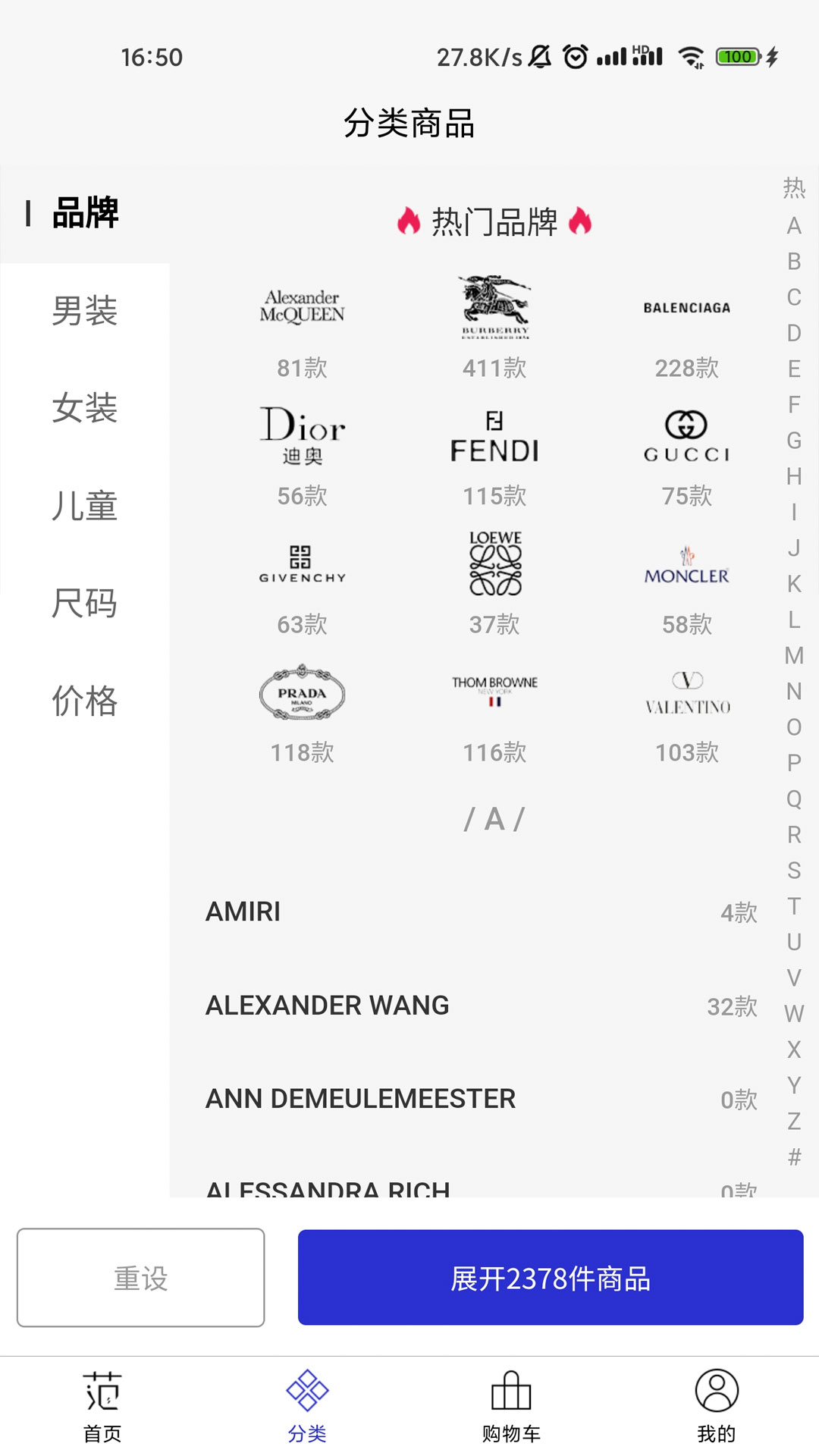819x1456 pixels.
Task: Open the 价格 filter tab
Action: pos(84,701)
